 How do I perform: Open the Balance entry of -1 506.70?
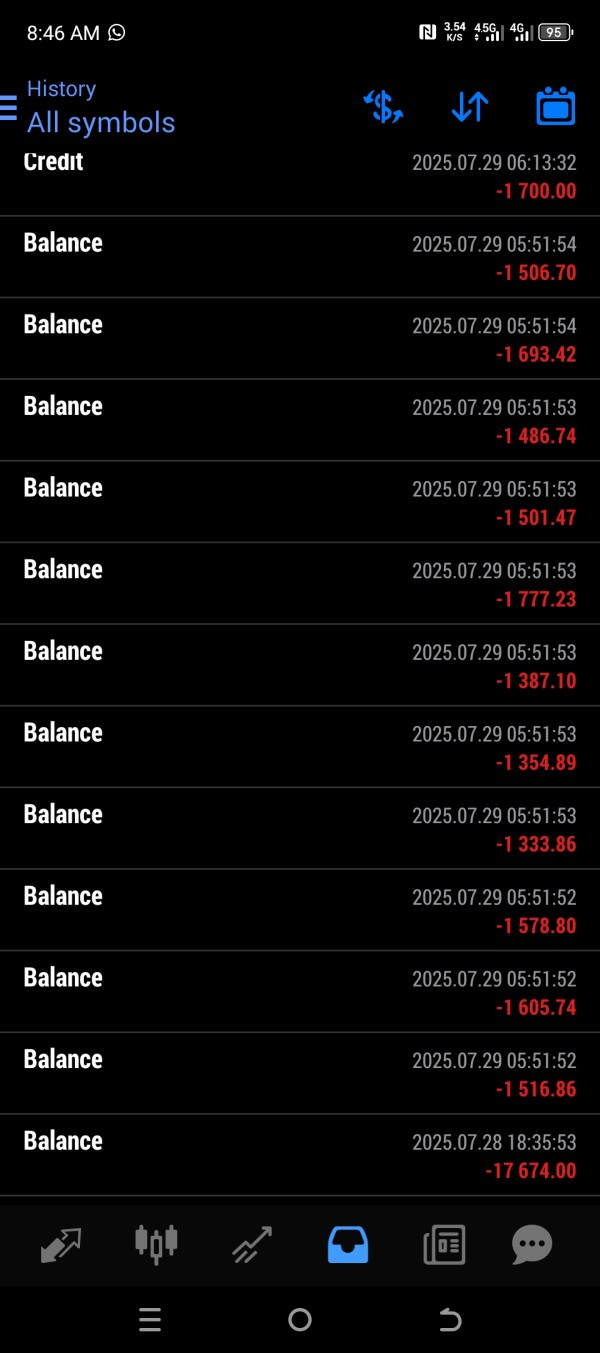pos(300,257)
